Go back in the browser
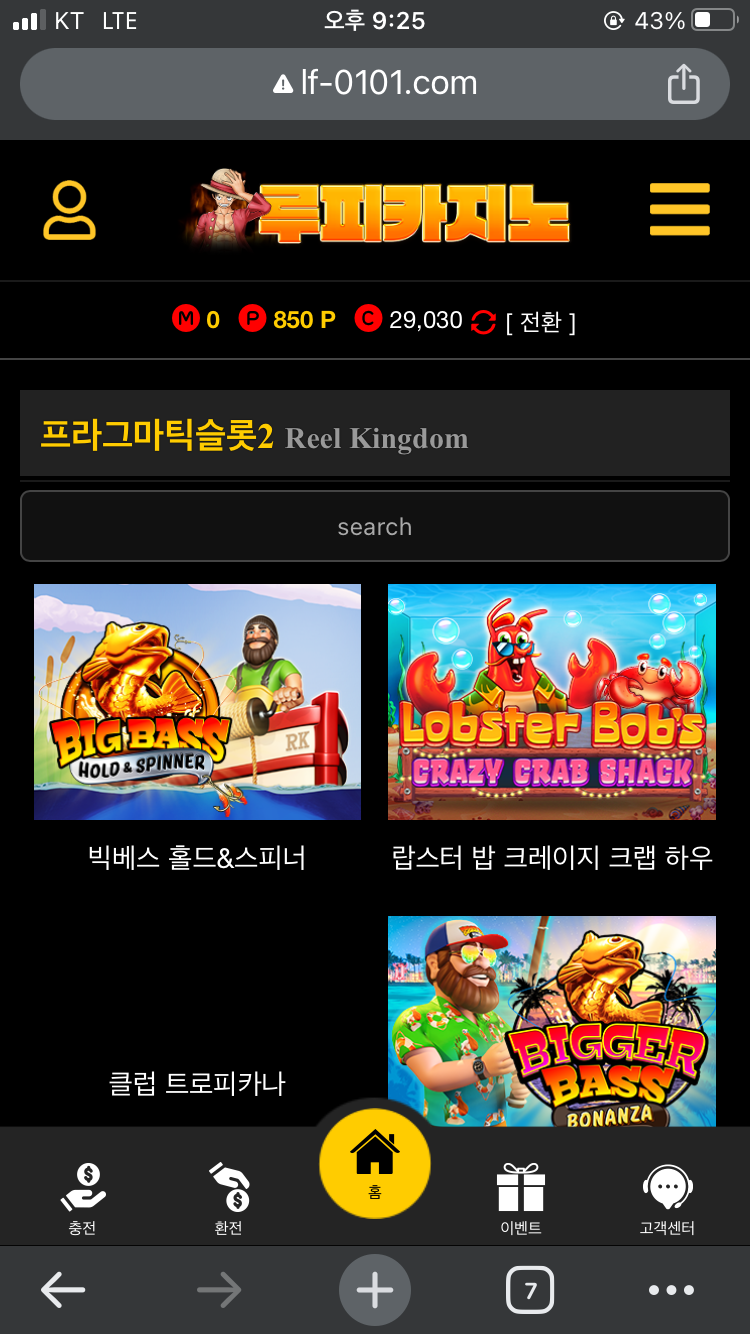This screenshot has width=750, height=1334. pyautogui.click(x=63, y=1291)
